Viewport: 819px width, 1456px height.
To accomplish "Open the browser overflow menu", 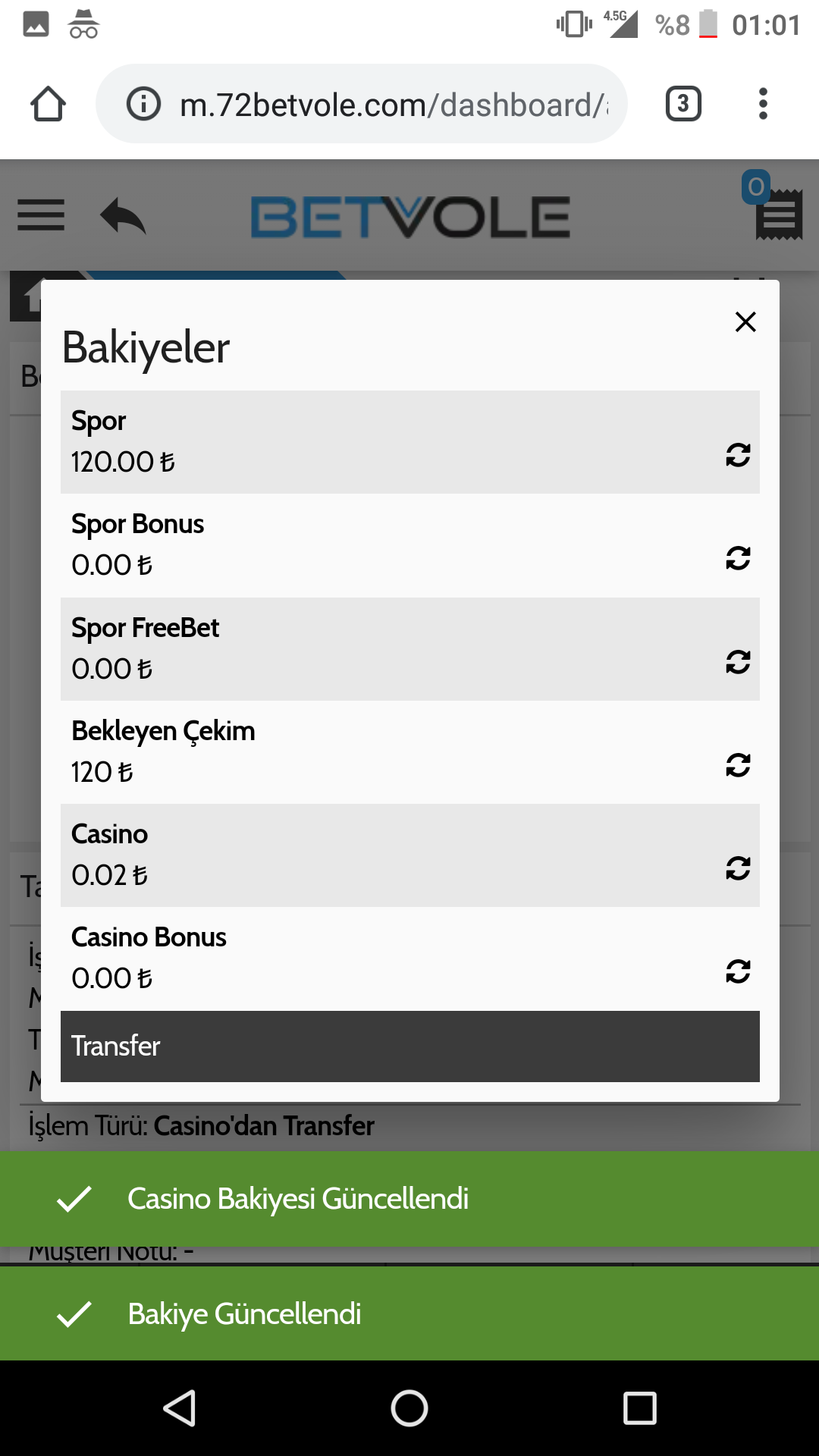I will point(763,104).
